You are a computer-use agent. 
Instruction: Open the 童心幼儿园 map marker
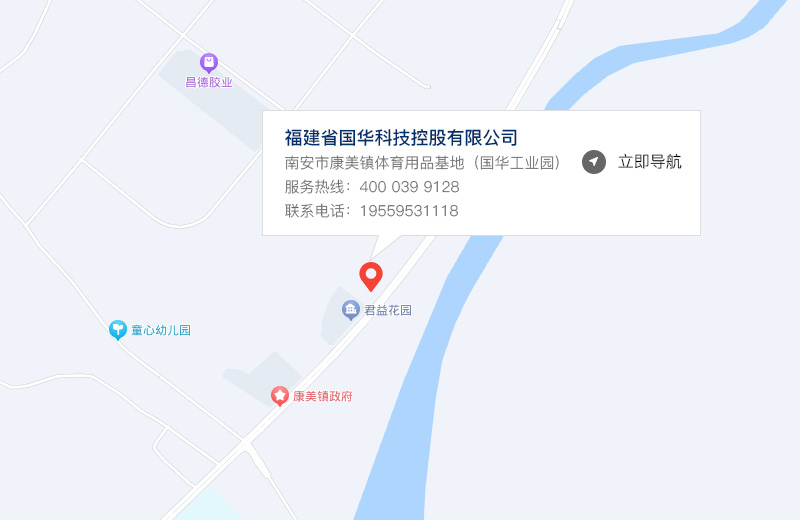(118, 330)
